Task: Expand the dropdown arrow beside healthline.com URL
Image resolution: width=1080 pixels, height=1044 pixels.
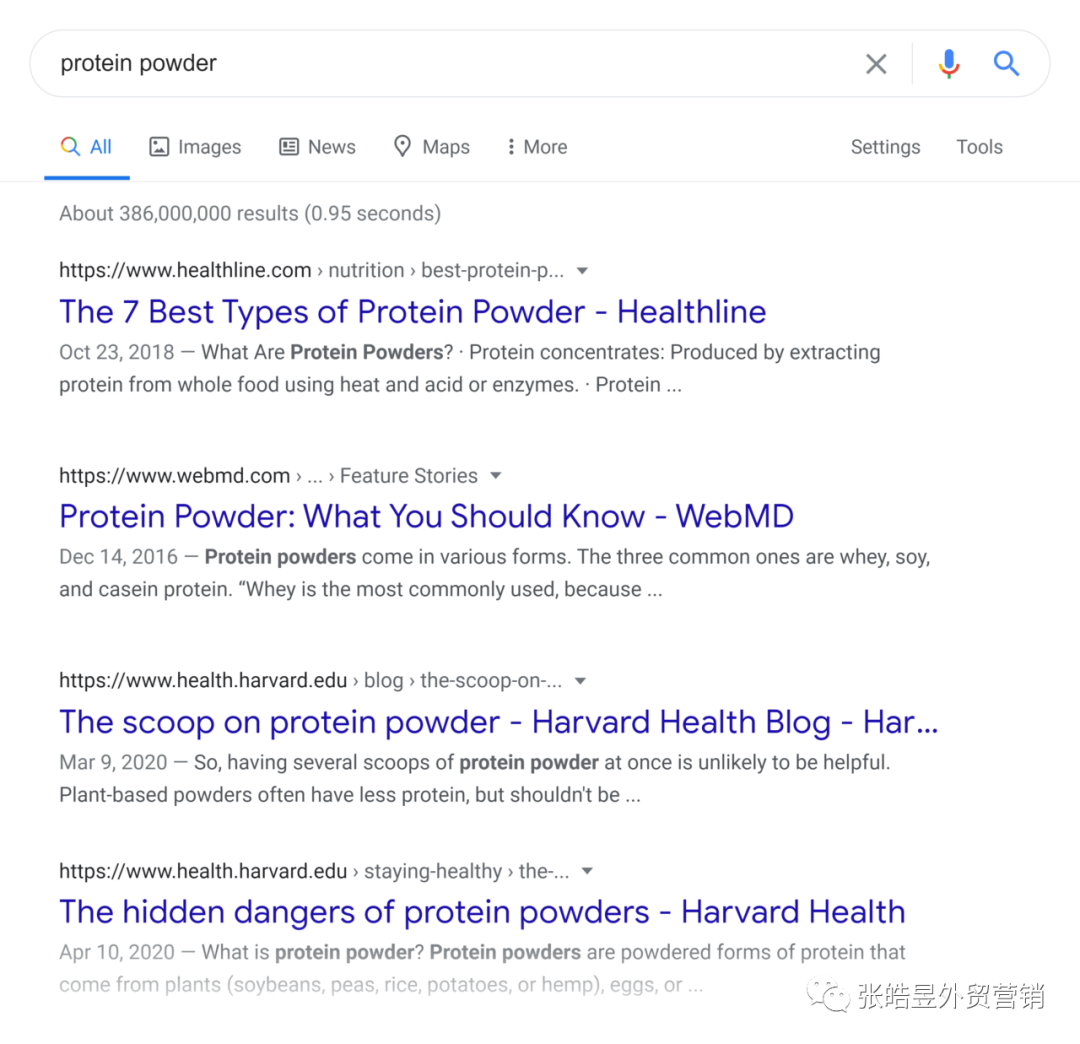Action: coord(583,271)
